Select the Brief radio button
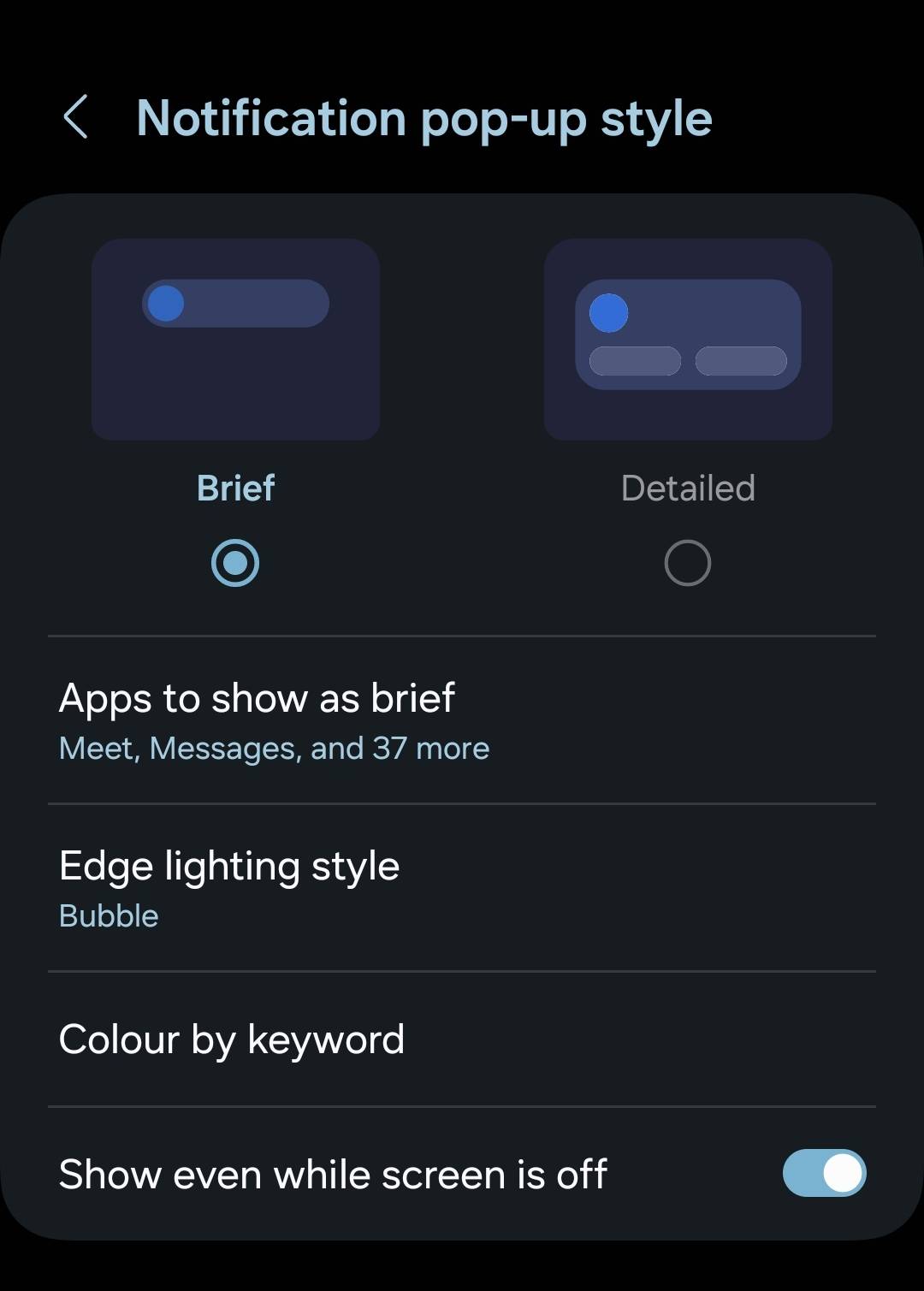 (236, 562)
